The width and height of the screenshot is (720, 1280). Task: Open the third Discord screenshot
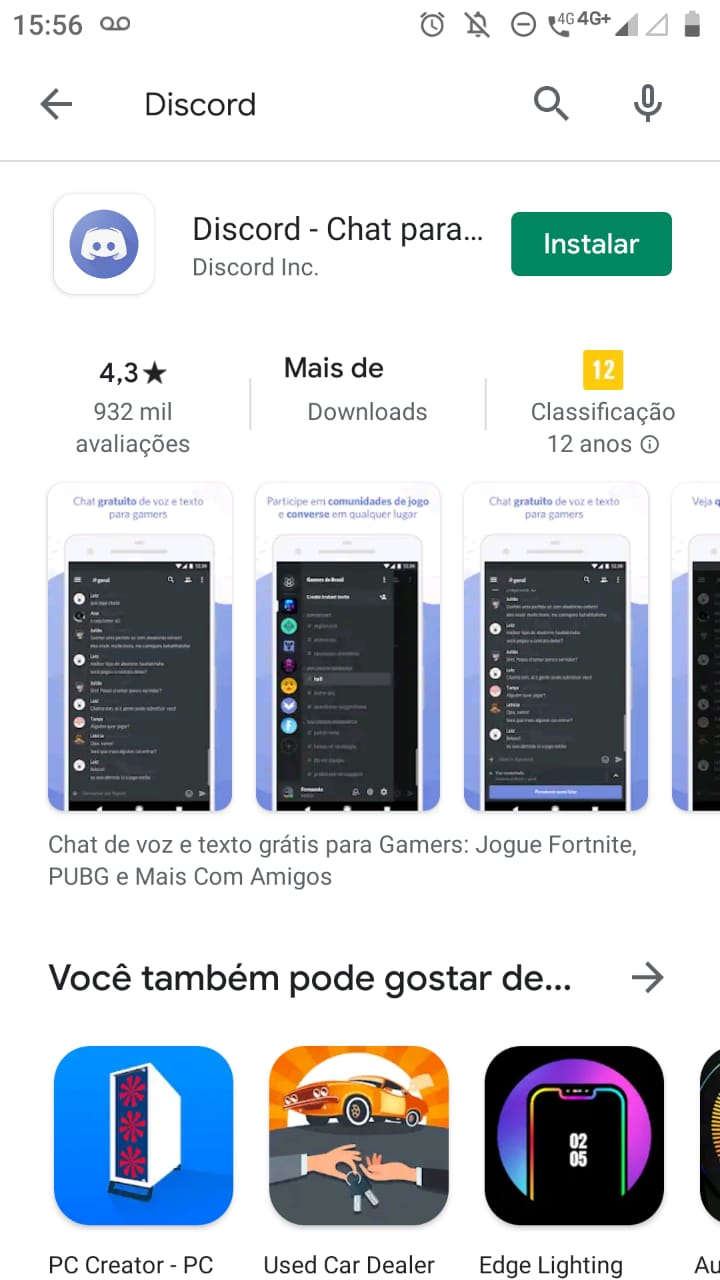(x=556, y=647)
